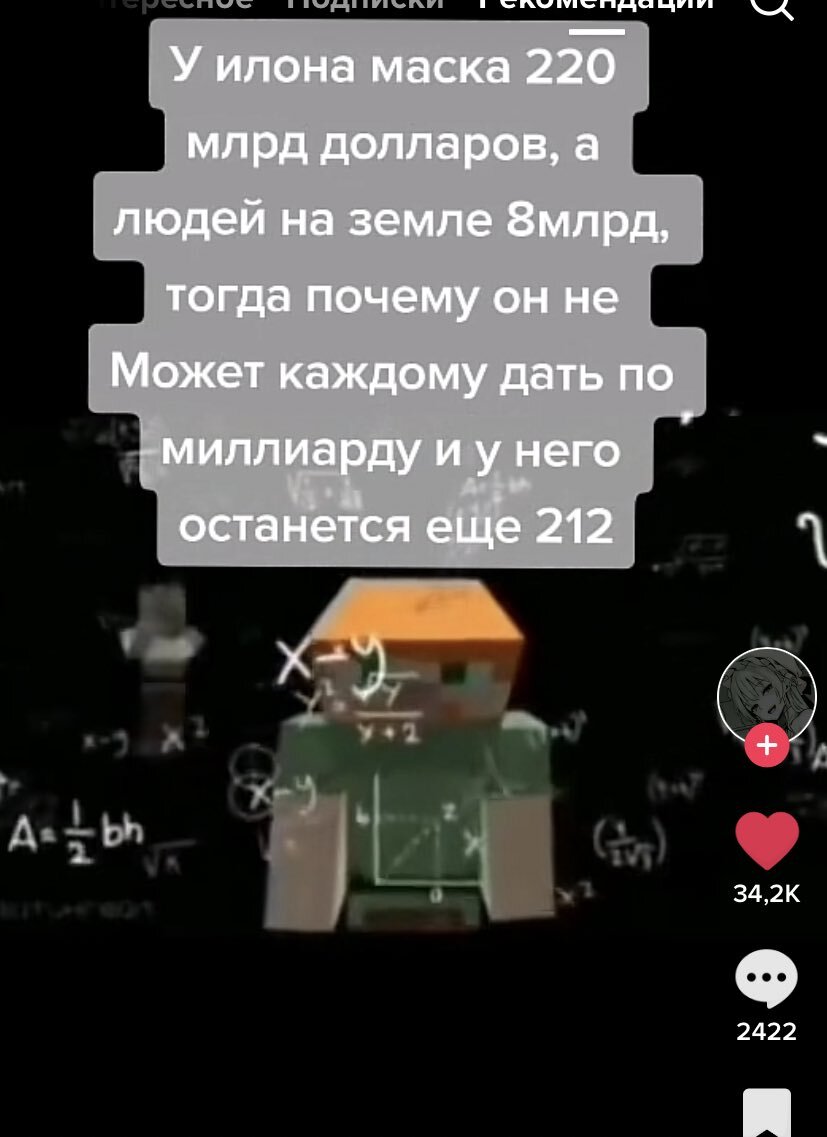
Task: Open the creator's profile picture
Action: click(x=767, y=694)
